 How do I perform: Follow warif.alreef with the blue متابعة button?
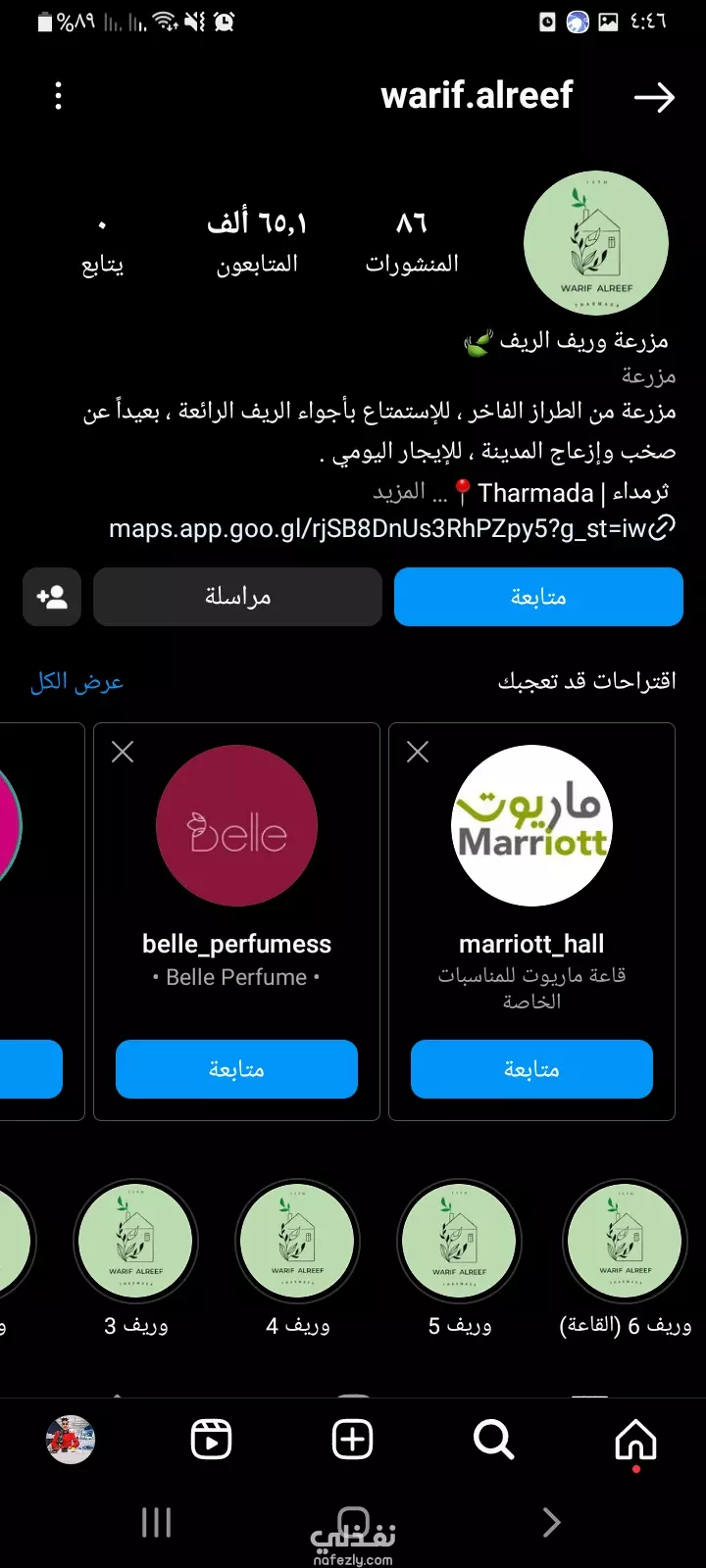click(538, 597)
